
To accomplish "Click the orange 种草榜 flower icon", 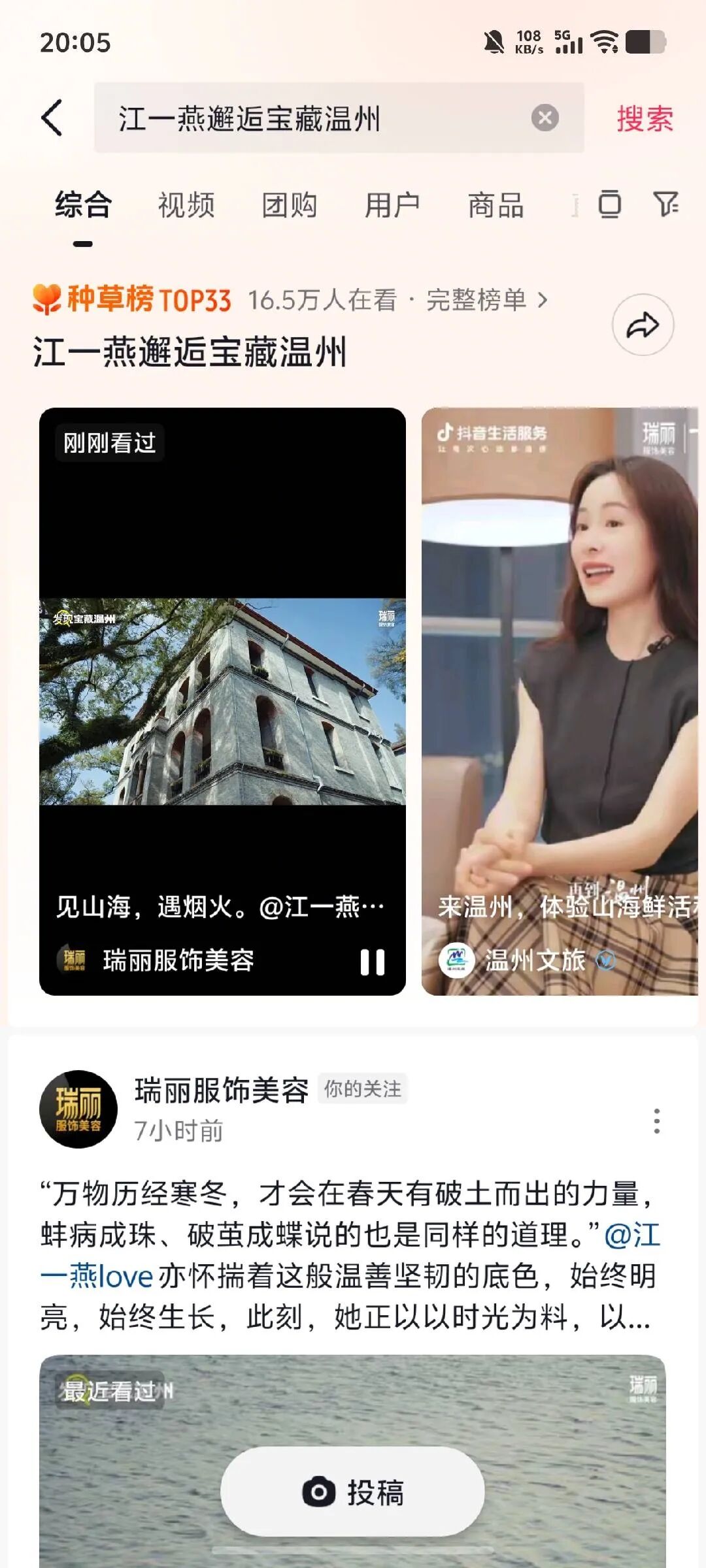I will 47,299.
